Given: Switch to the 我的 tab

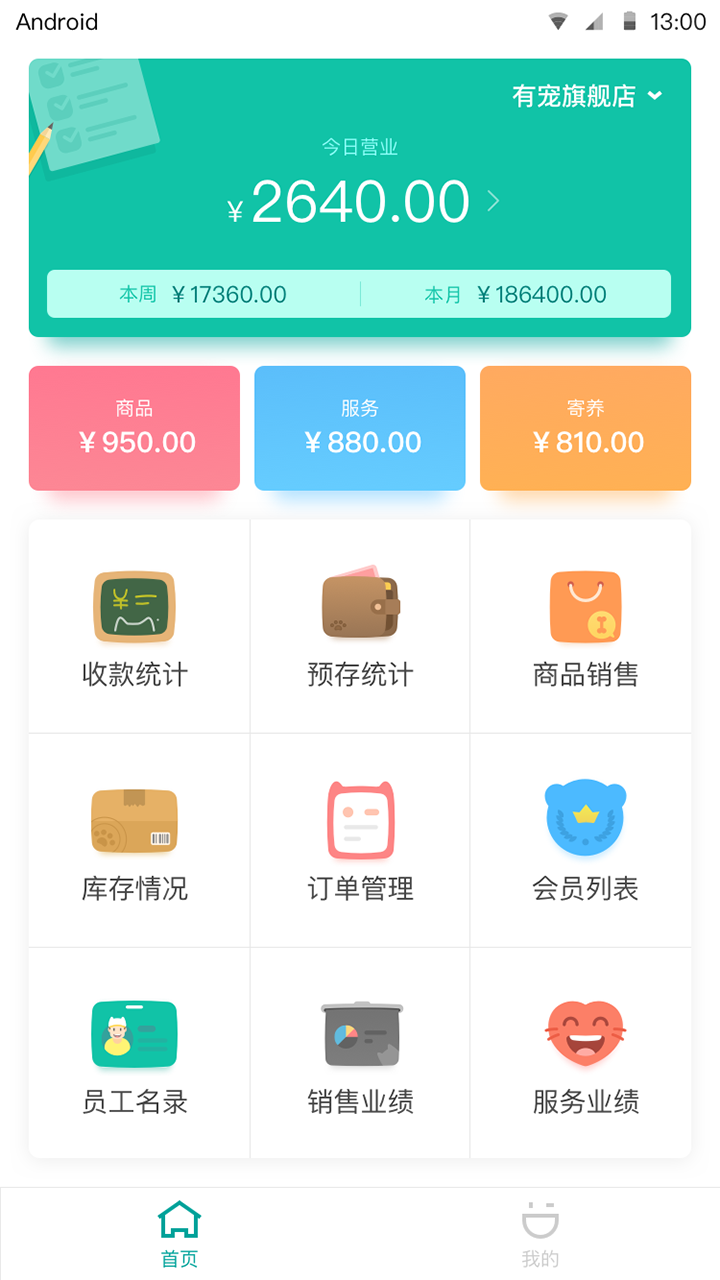Looking at the screenshot, I should (540, 1234).
